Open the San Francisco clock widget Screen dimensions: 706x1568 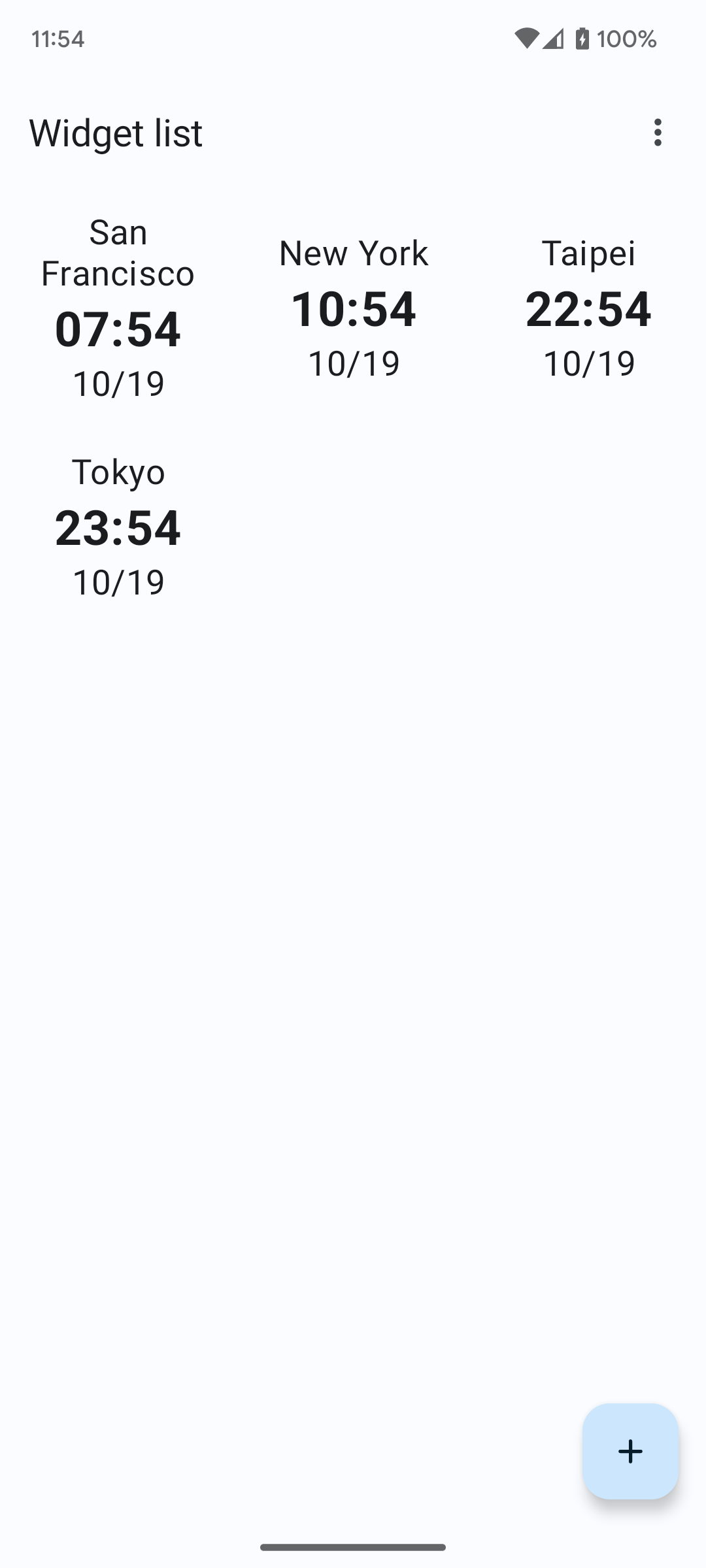click(x=118, y=308)
